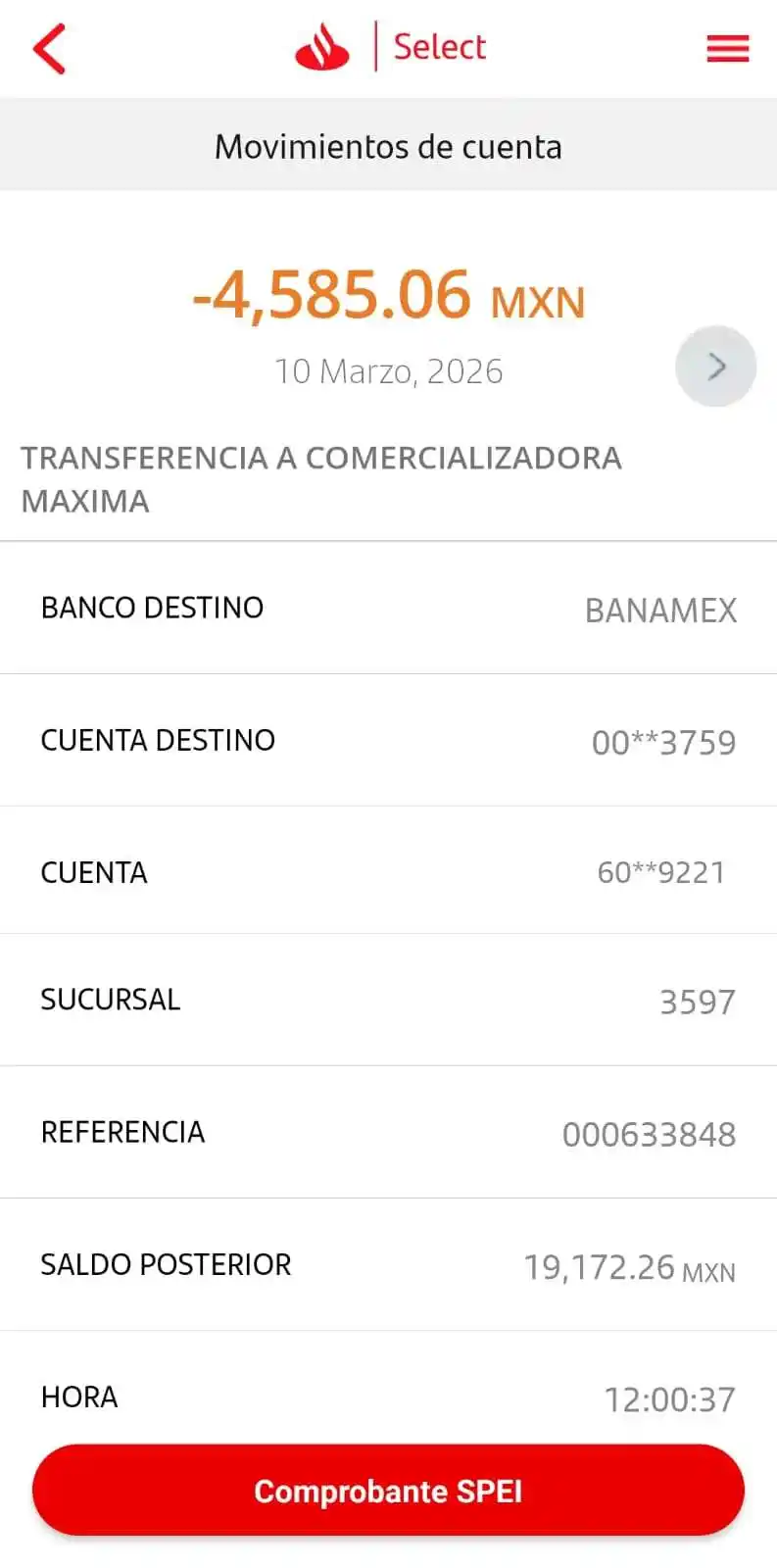The width and height of the screenshot is (777, 1568).
Task: Open Comprobante SPEI receipt
Action: tap(388, 1491)
